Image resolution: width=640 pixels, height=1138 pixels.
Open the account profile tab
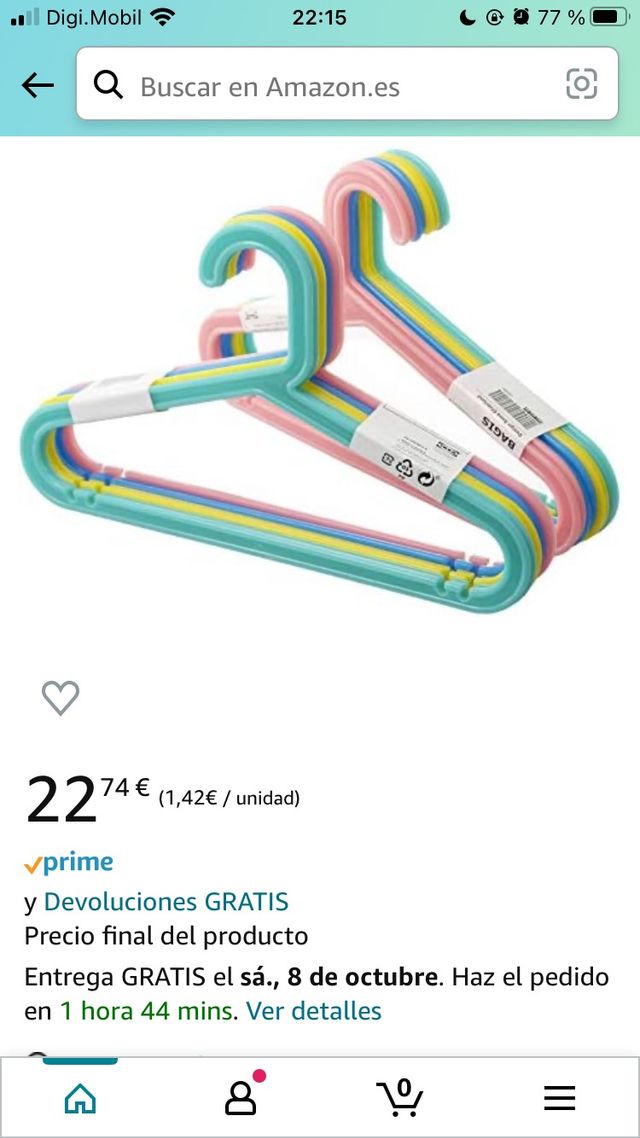click(240, 1097)
